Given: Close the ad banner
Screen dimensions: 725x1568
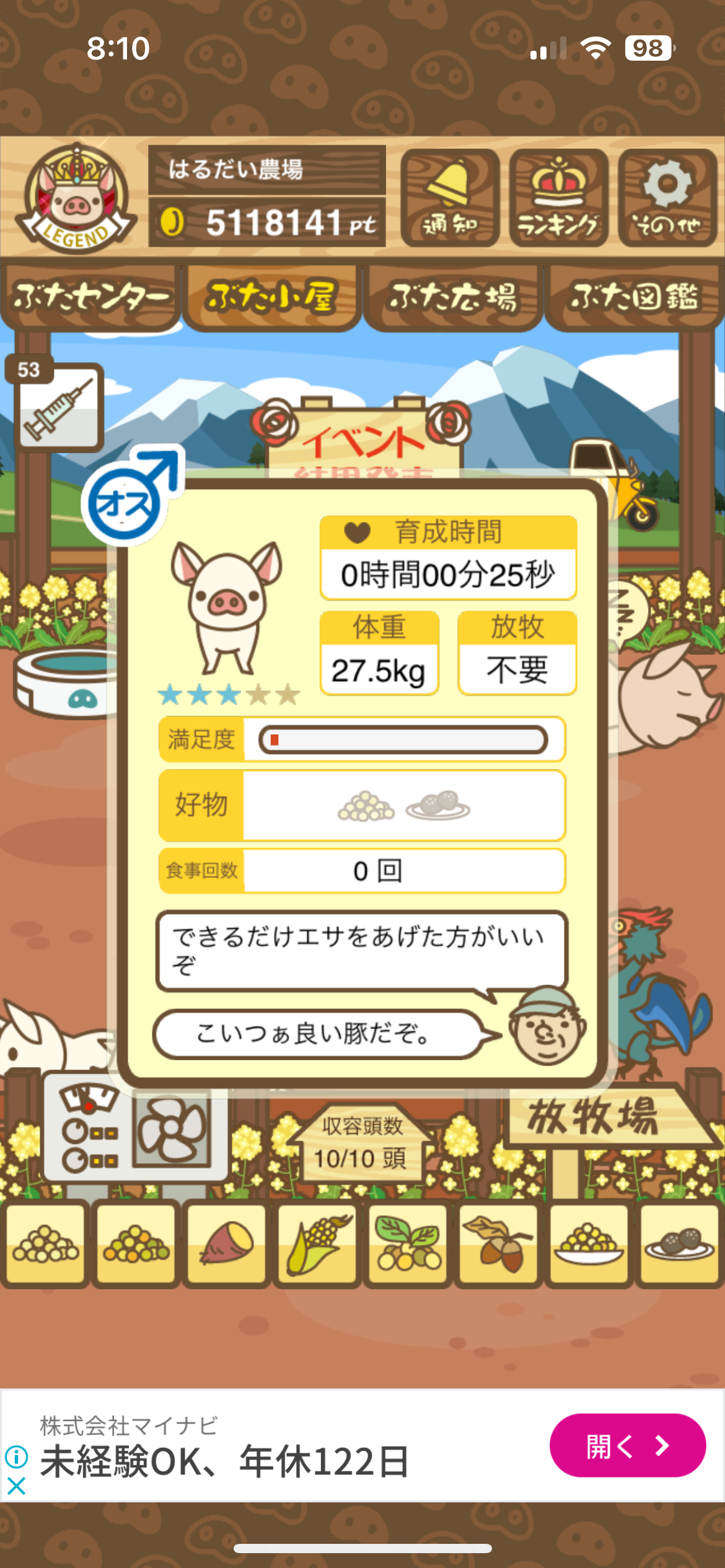Looking at the screenshot, I should tap(16, 1486).
